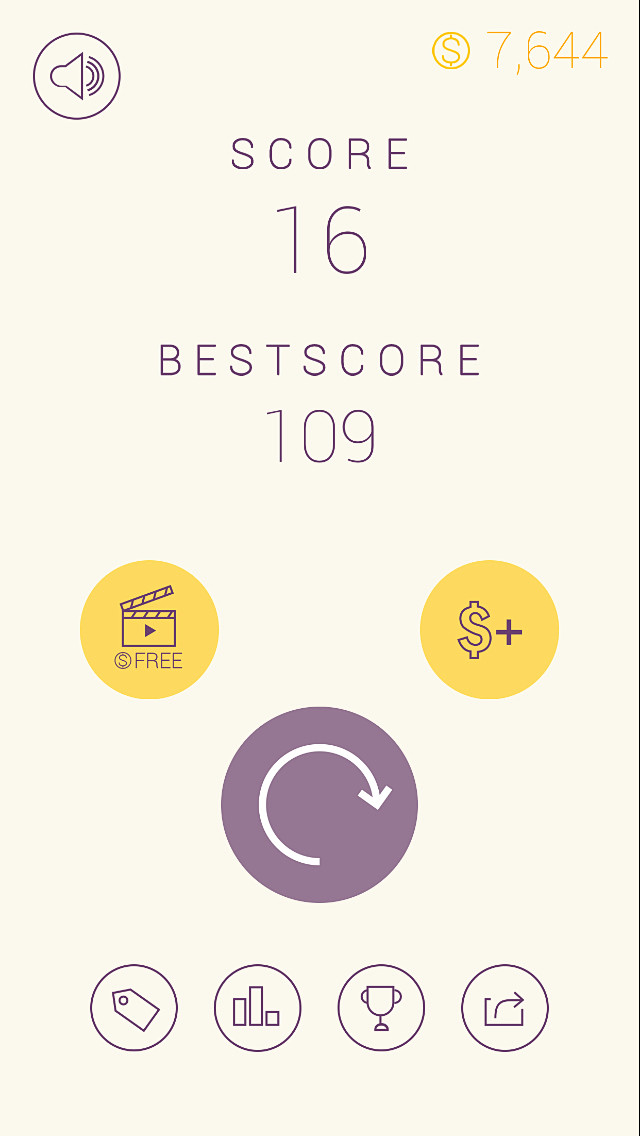Open the shop price tag icon
Image resolution: width=640 pixels, height=1136 pixels.
pyautogui.click(x=134, y=1008)
